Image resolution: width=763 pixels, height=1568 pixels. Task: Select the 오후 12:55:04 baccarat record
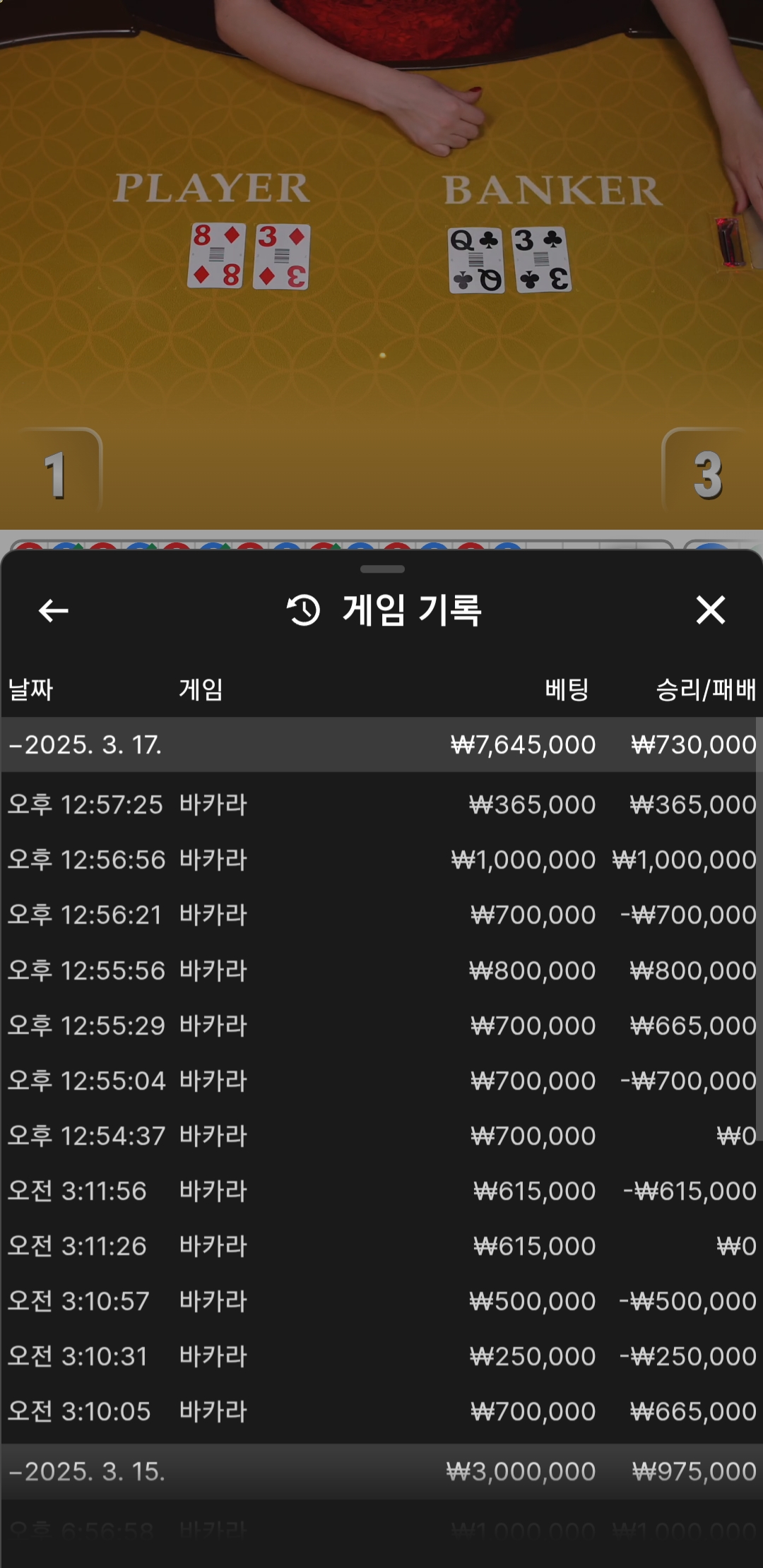point(381,1081)
